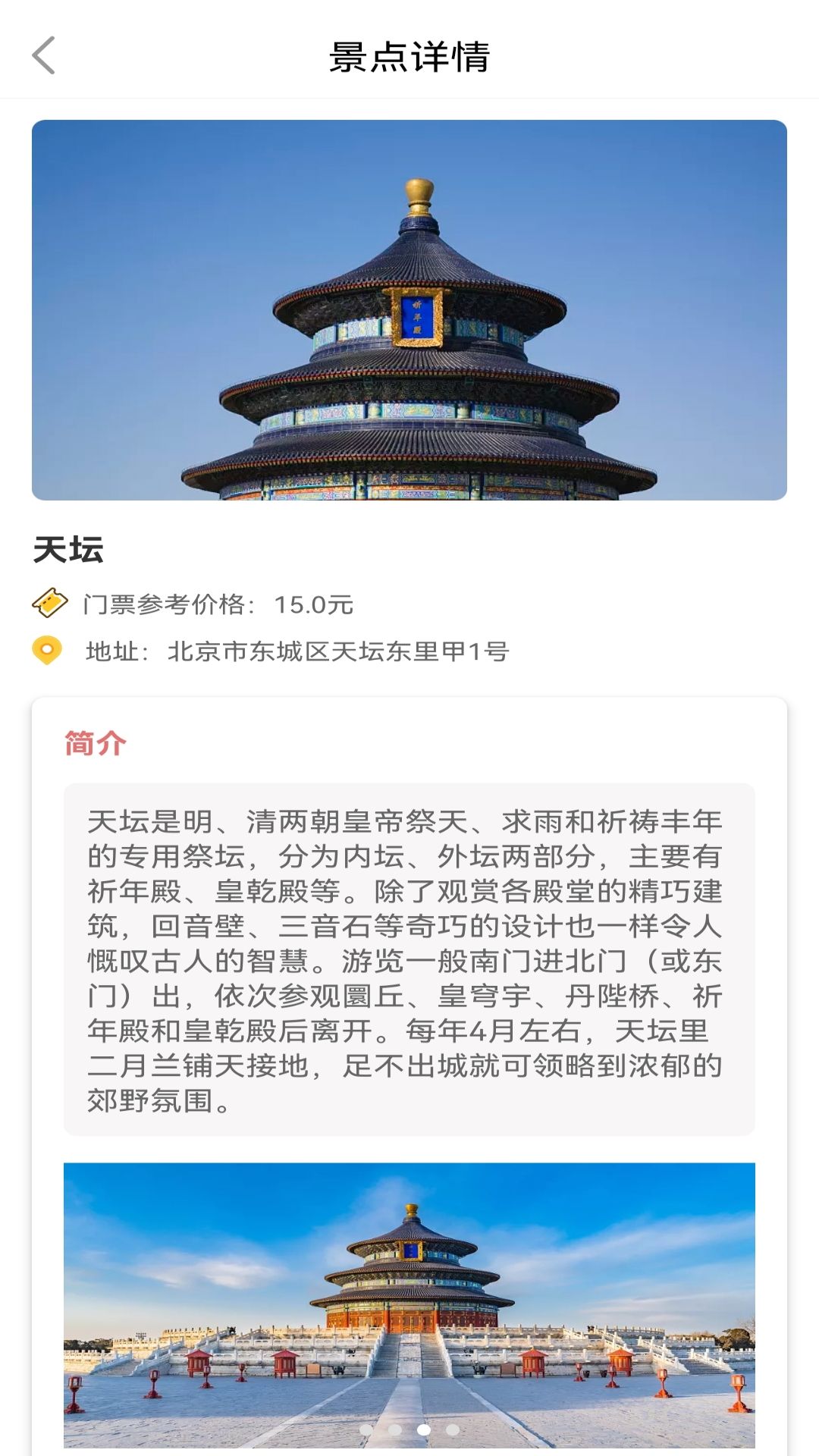Jump to the first carousel page dot

click(x=366, y=1429)
